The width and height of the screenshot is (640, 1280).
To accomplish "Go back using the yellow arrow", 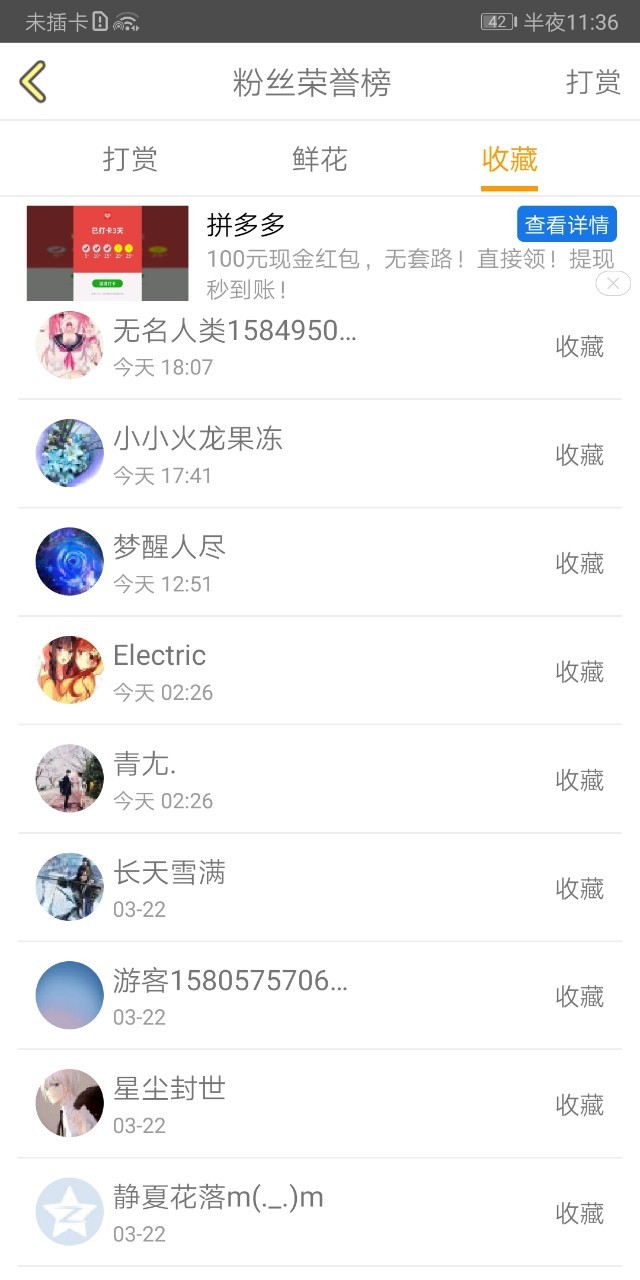I will pyautogui.click(x=33, y=82).
